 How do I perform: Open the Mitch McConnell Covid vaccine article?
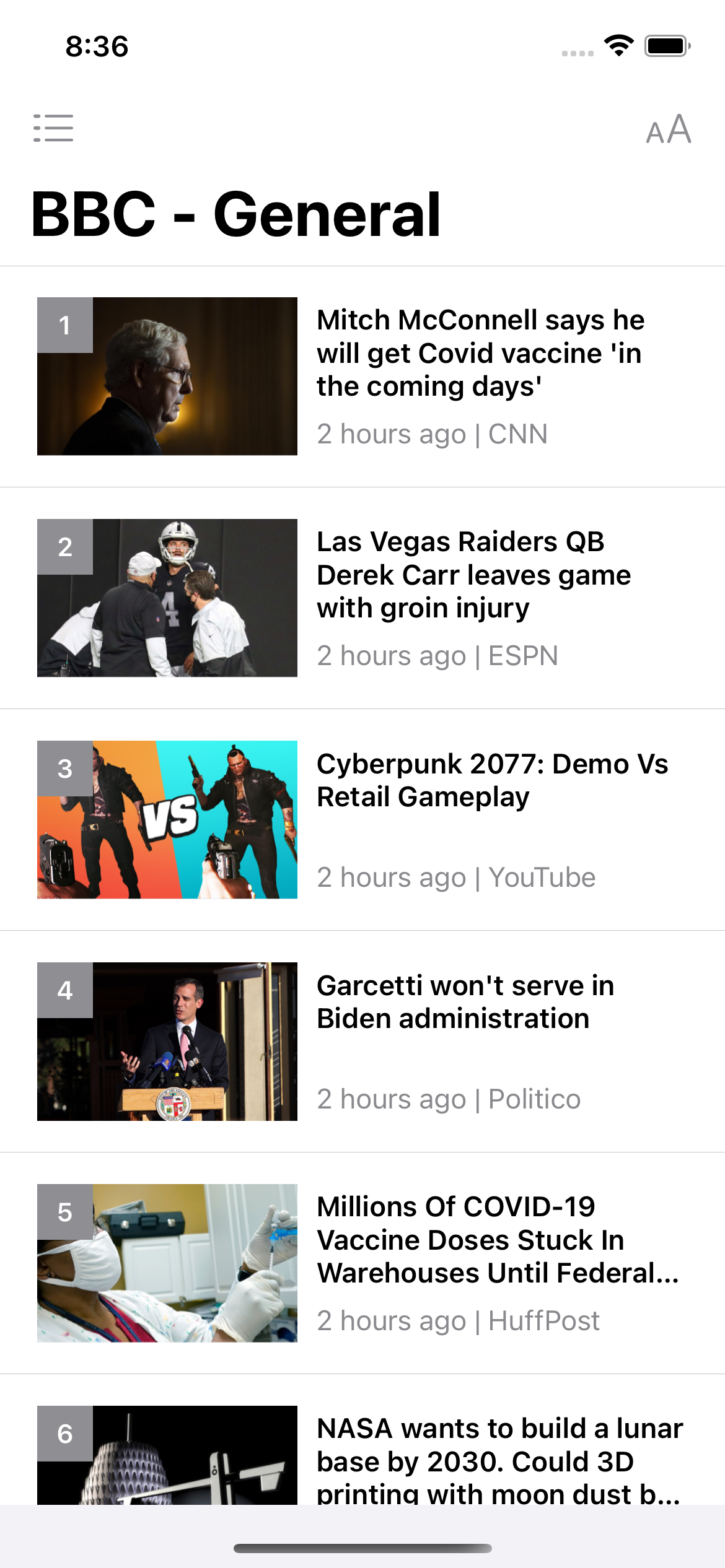[480, 353]
